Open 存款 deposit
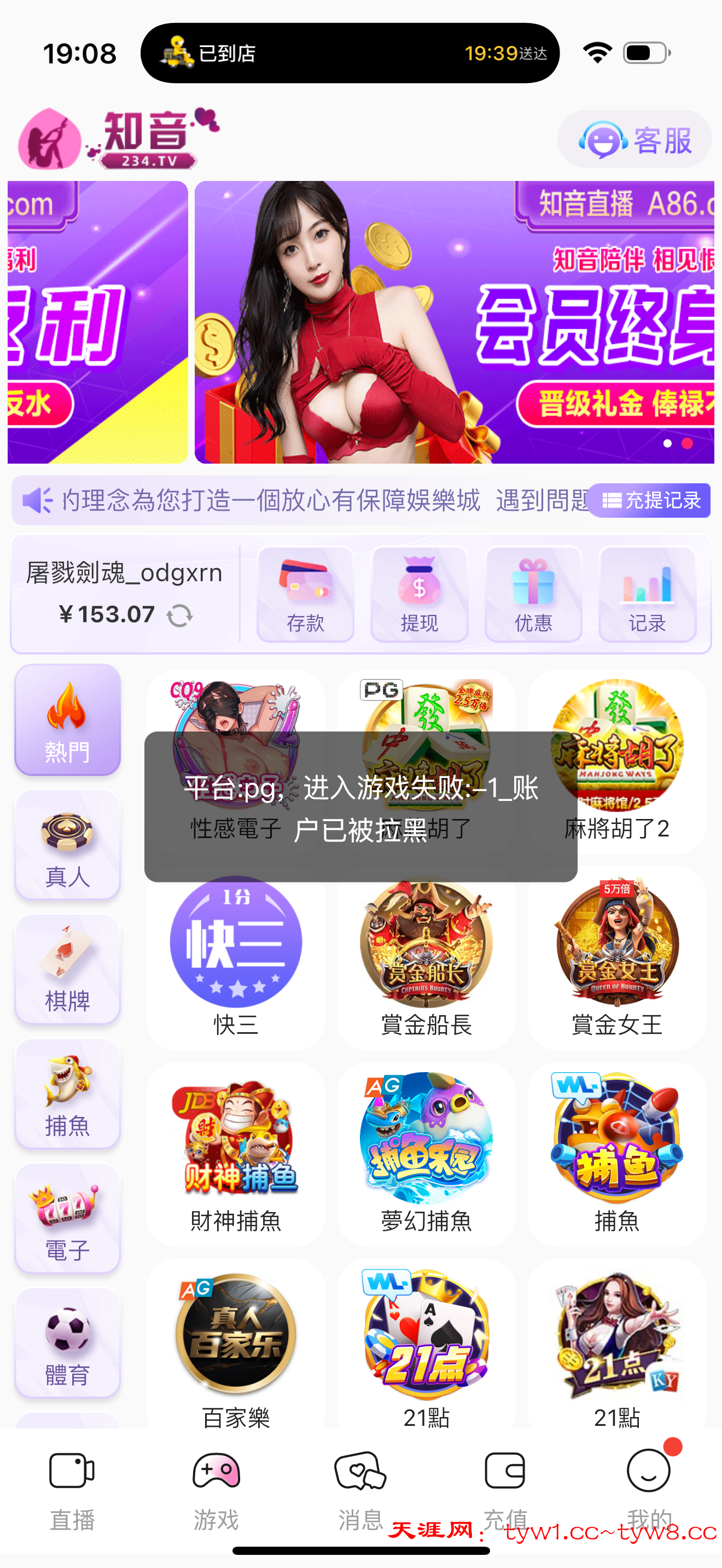 pyautogui.click(x=305, y=595)
